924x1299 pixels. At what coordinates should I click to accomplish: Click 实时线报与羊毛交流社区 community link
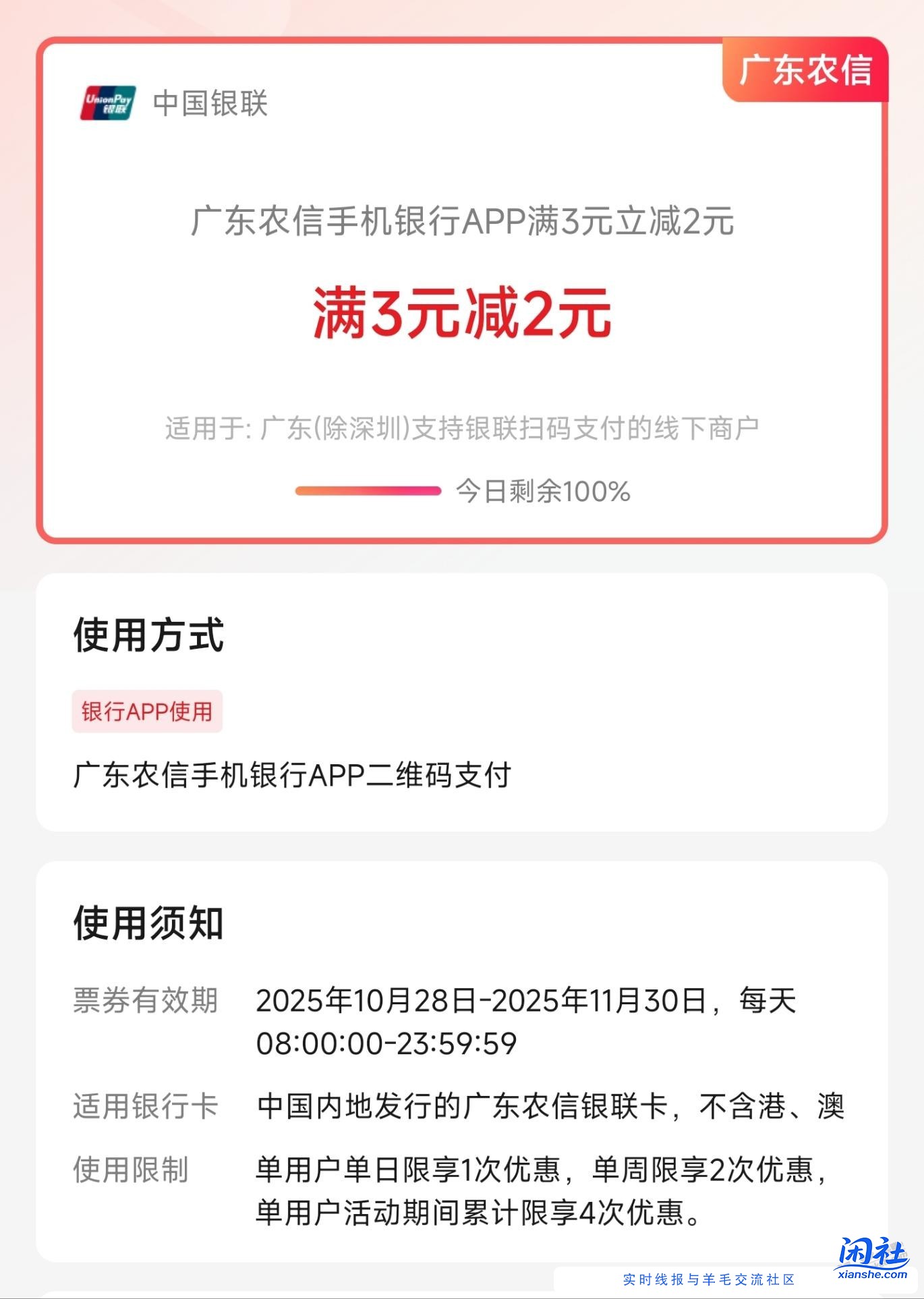click(710, 1277)
